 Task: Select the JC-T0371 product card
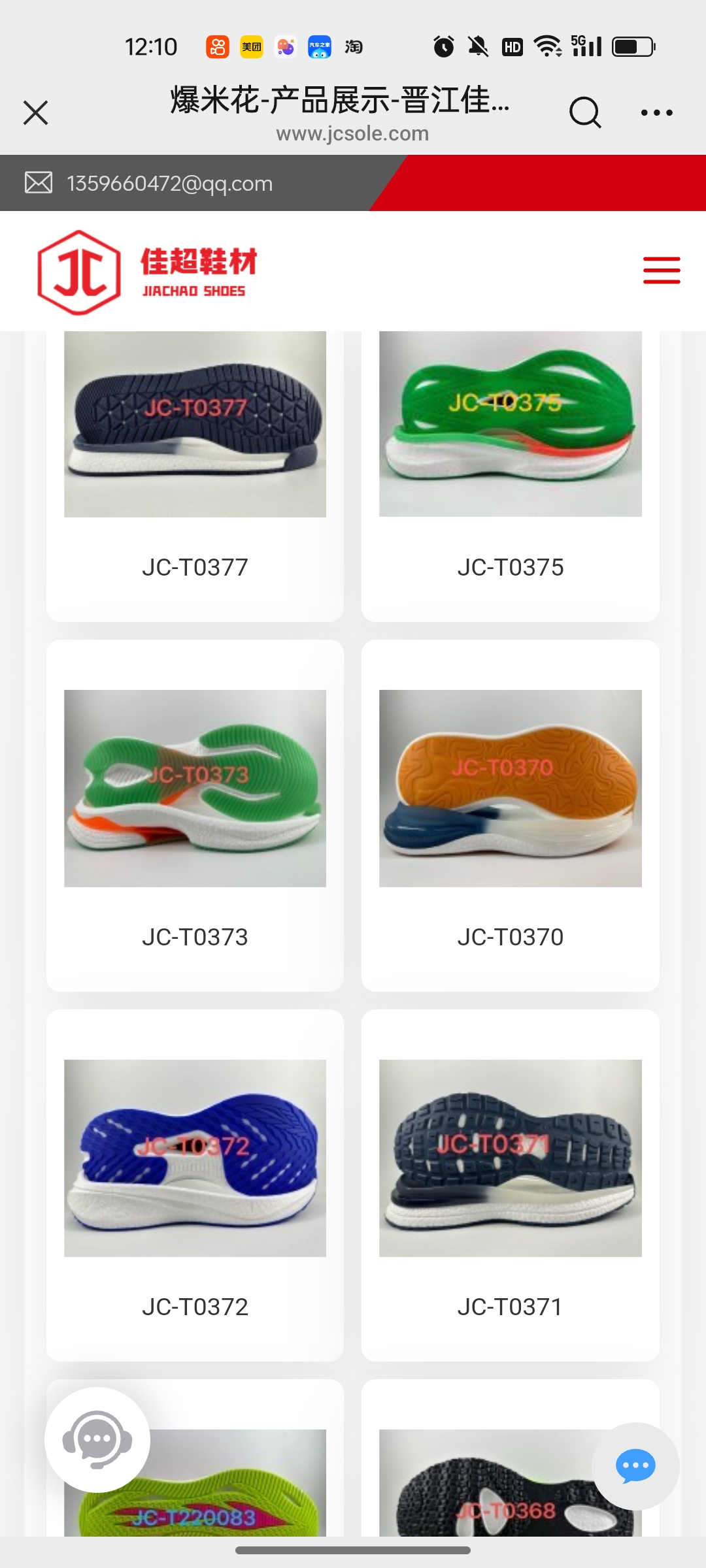click(x=510, y=1186)
